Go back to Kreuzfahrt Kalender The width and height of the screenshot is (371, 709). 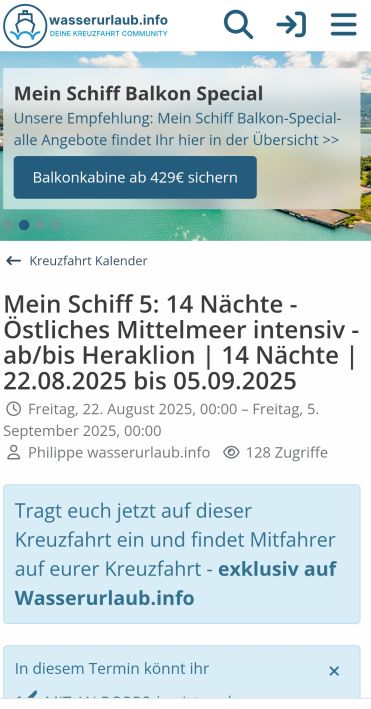pos(76,261)
